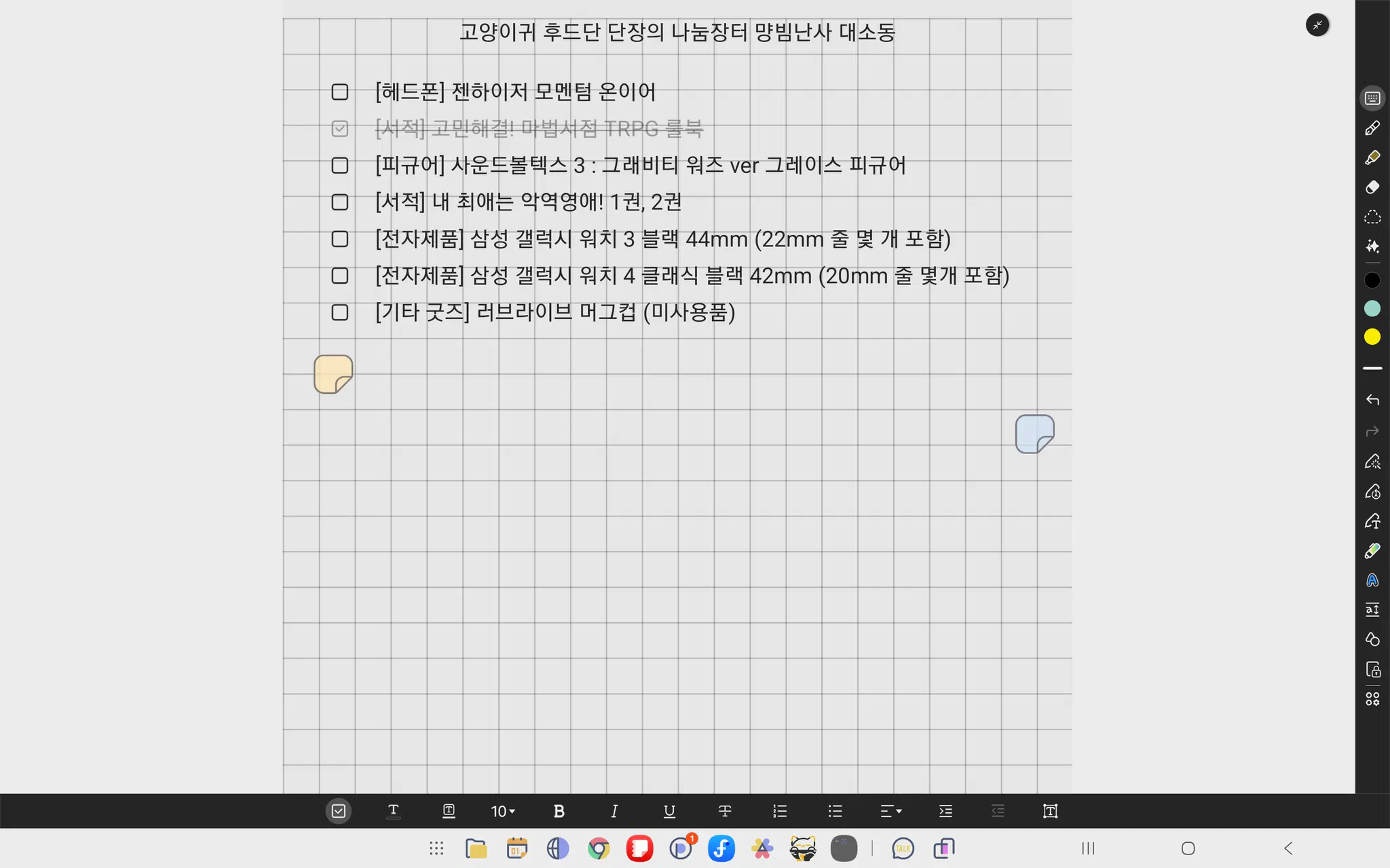Apply strikethrough formatting

tap(724, 811)
